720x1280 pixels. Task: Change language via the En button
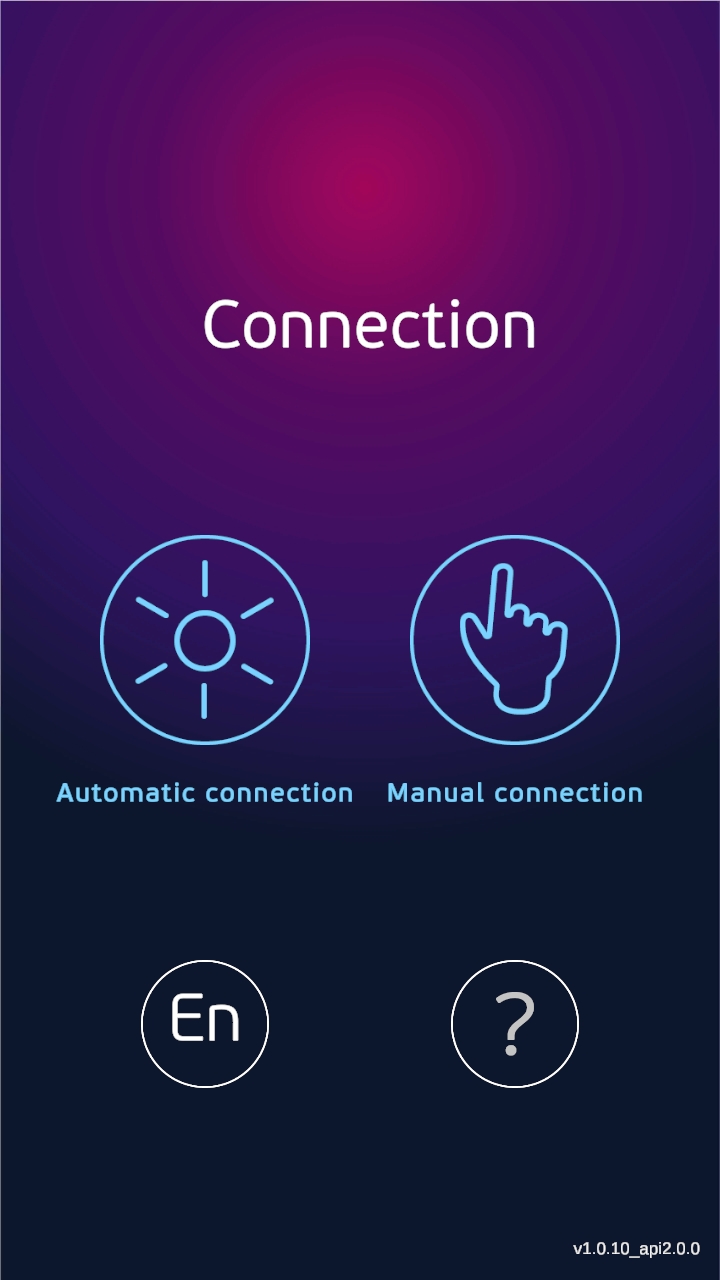205,1023
